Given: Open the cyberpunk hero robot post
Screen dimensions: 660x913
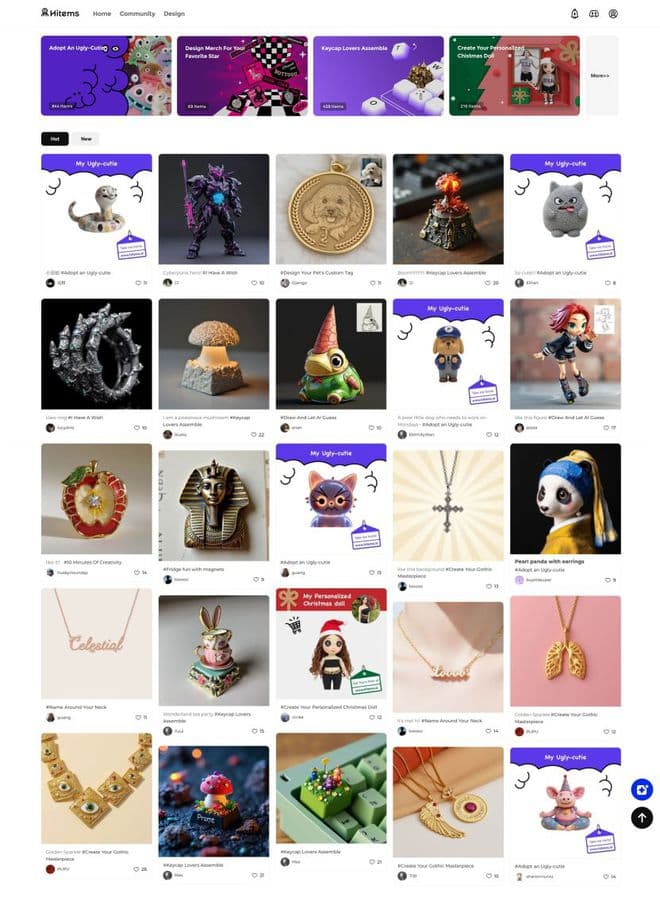Looking at the screenshot, I should [213, 209].
